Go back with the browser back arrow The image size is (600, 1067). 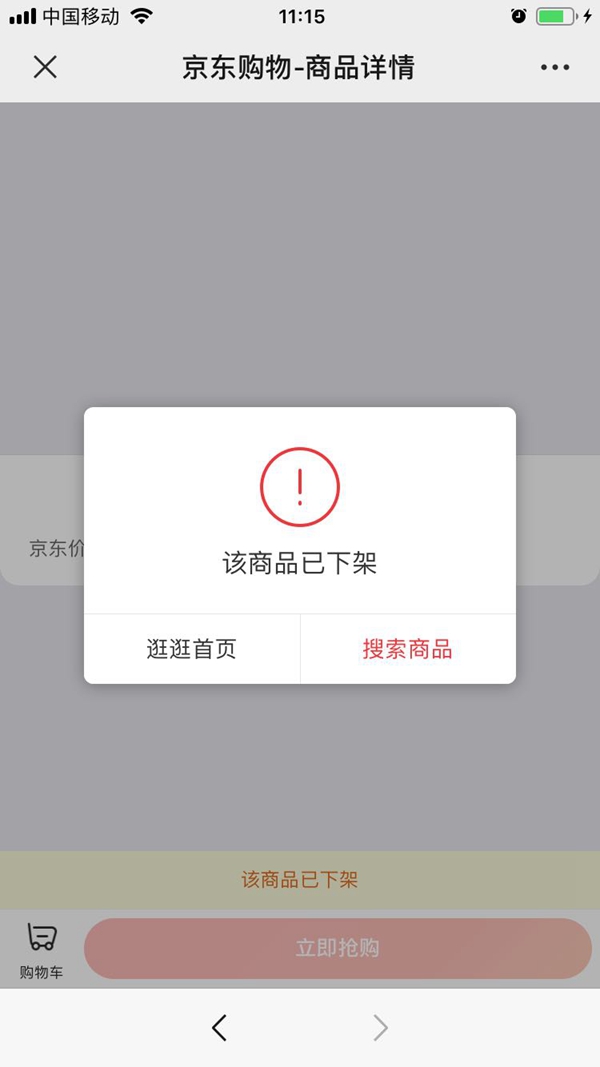(219, 1028)
